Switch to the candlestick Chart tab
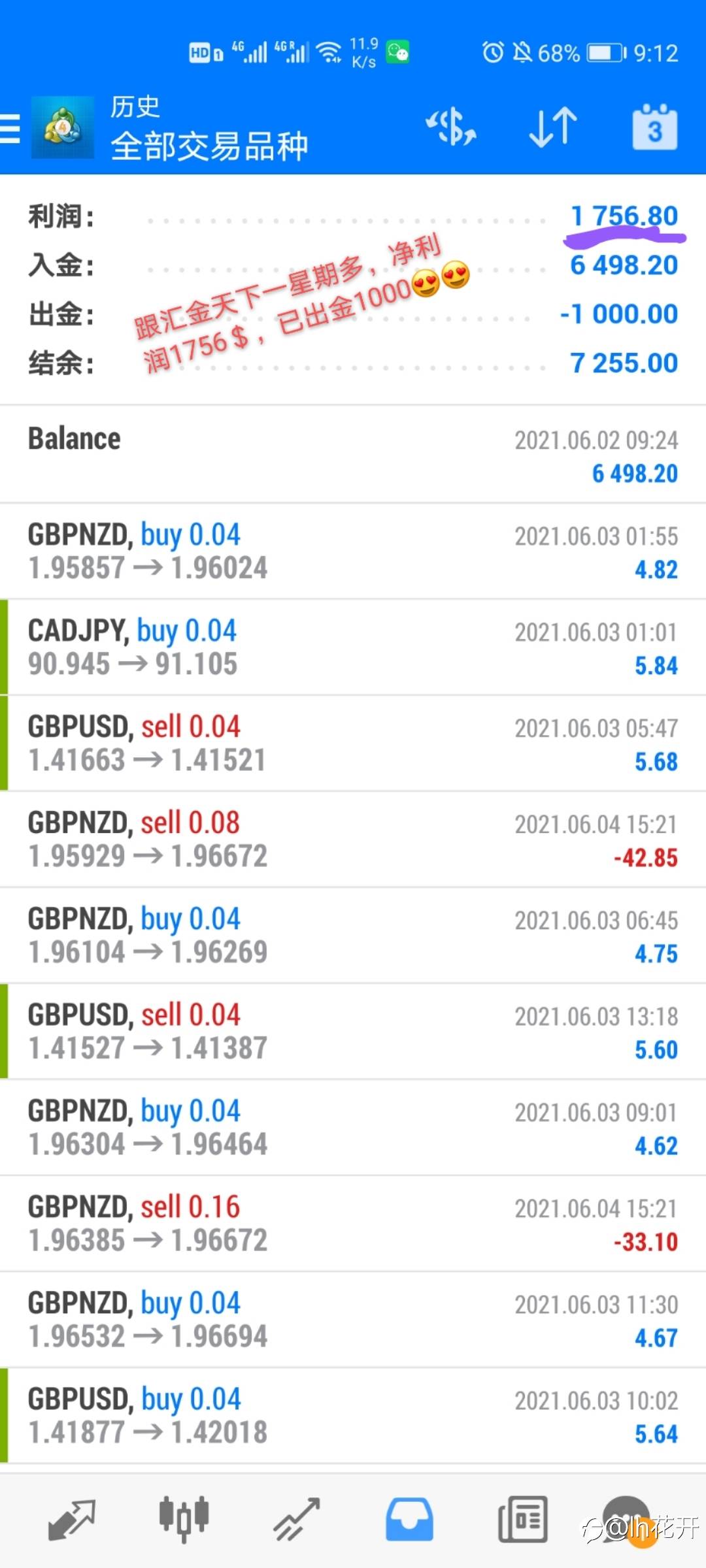The width and height of the screenshot is (706, 1568). (184, 1520)
